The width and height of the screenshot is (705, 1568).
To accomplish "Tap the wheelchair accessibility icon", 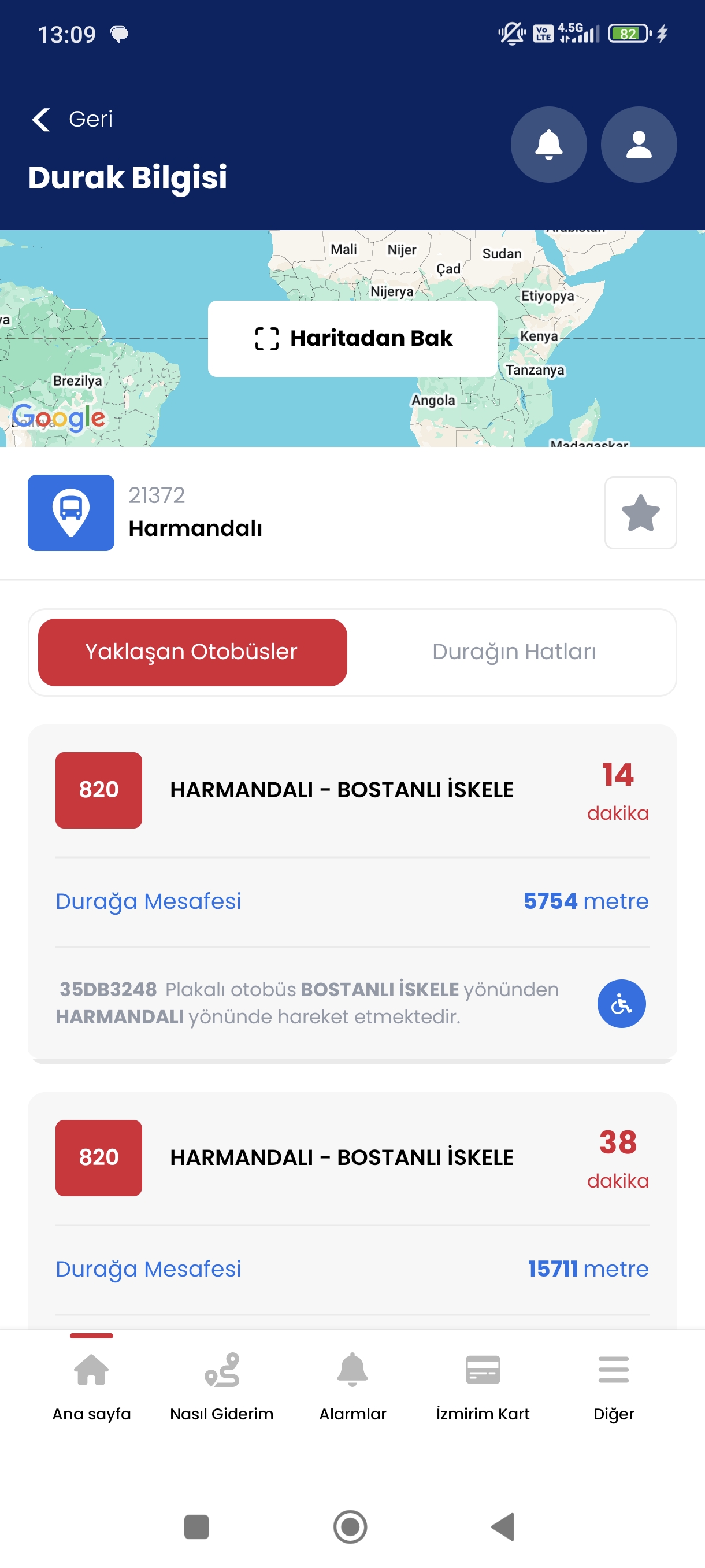I will coord(621,1003).
